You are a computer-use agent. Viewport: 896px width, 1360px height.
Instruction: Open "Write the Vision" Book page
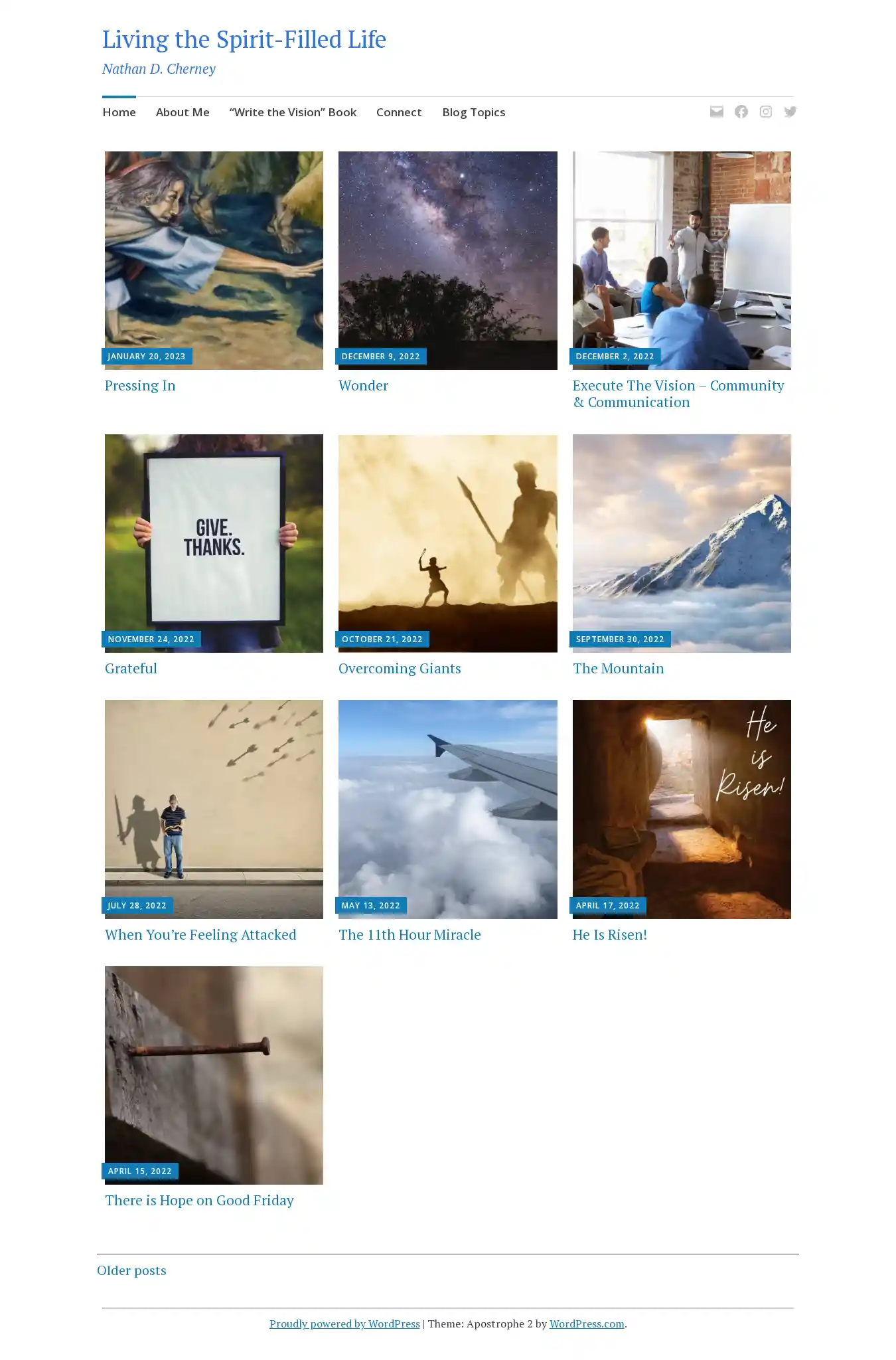coord(293,112)
